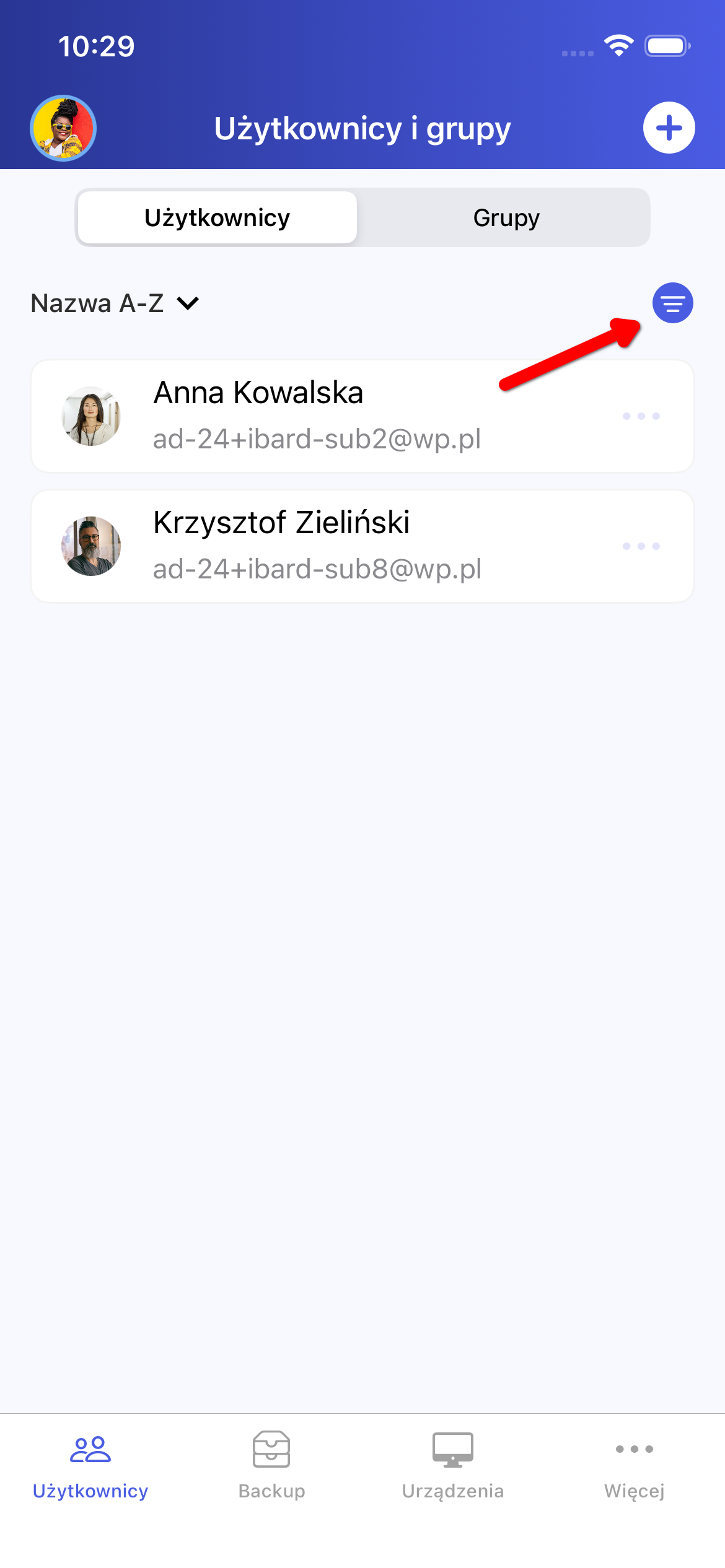
Task: Go to the Użytkownicy bottom tab
Action: point(90,1465)
